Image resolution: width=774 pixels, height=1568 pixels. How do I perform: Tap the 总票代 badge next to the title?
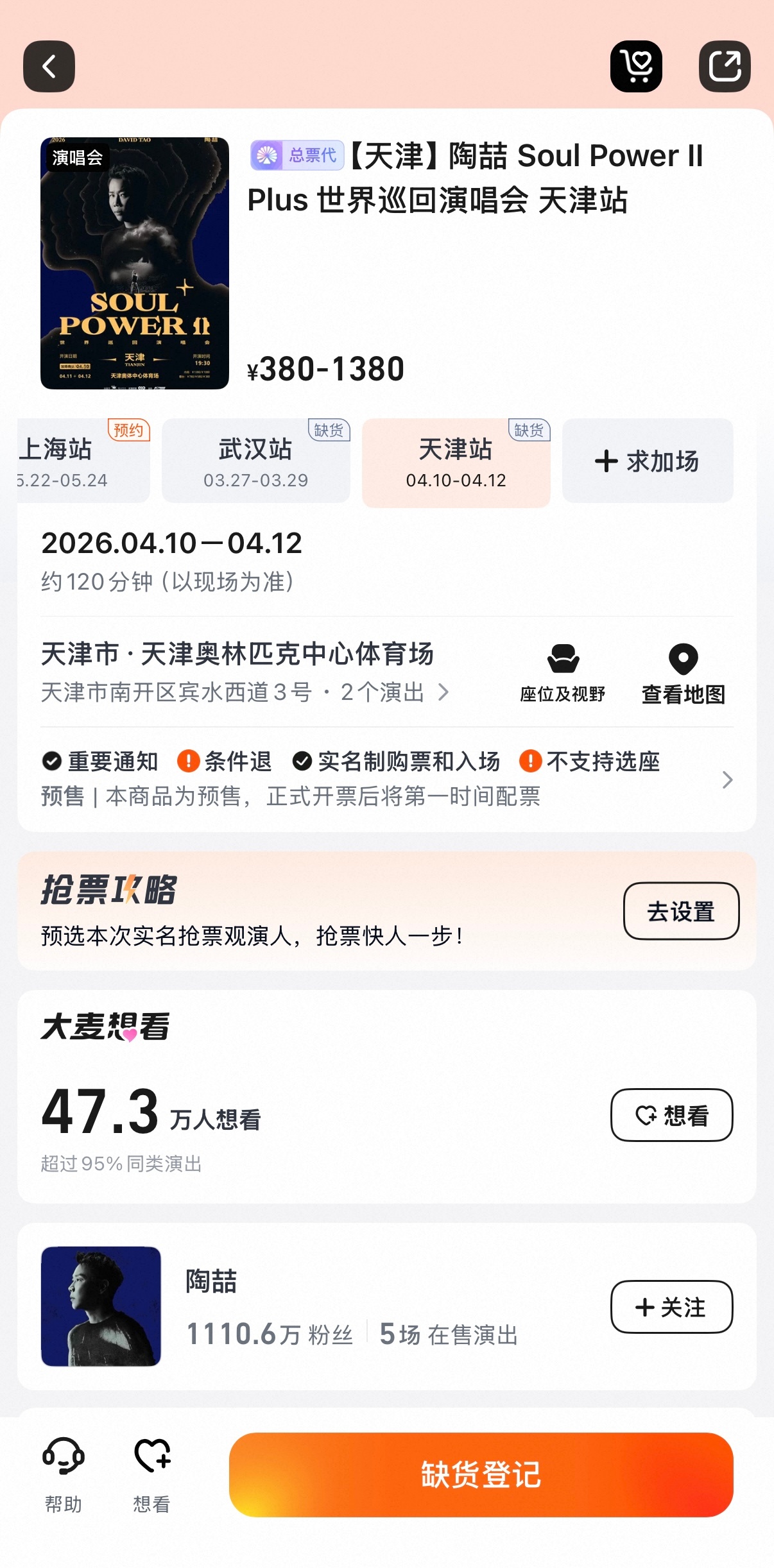tap(297, 156)
